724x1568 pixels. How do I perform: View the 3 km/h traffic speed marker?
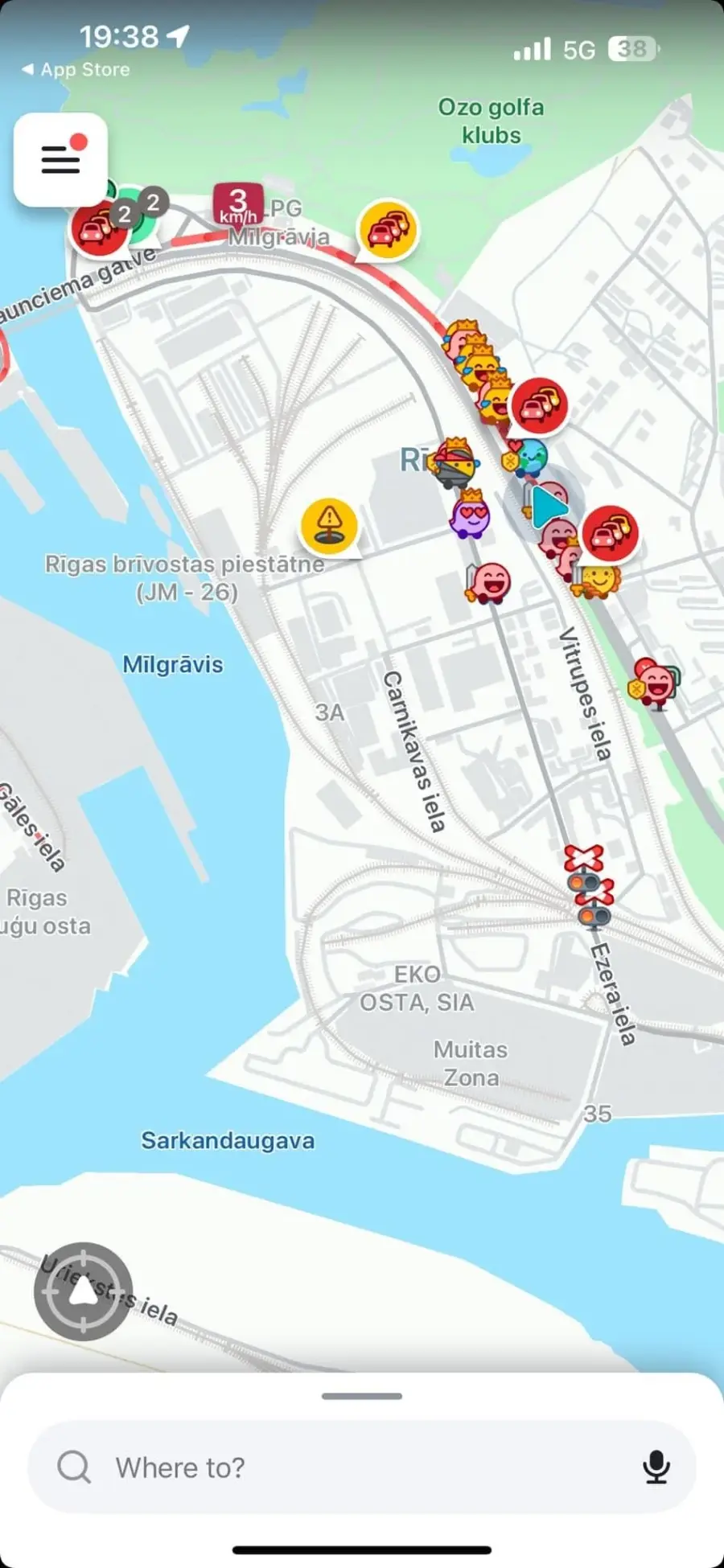point(238,205)
